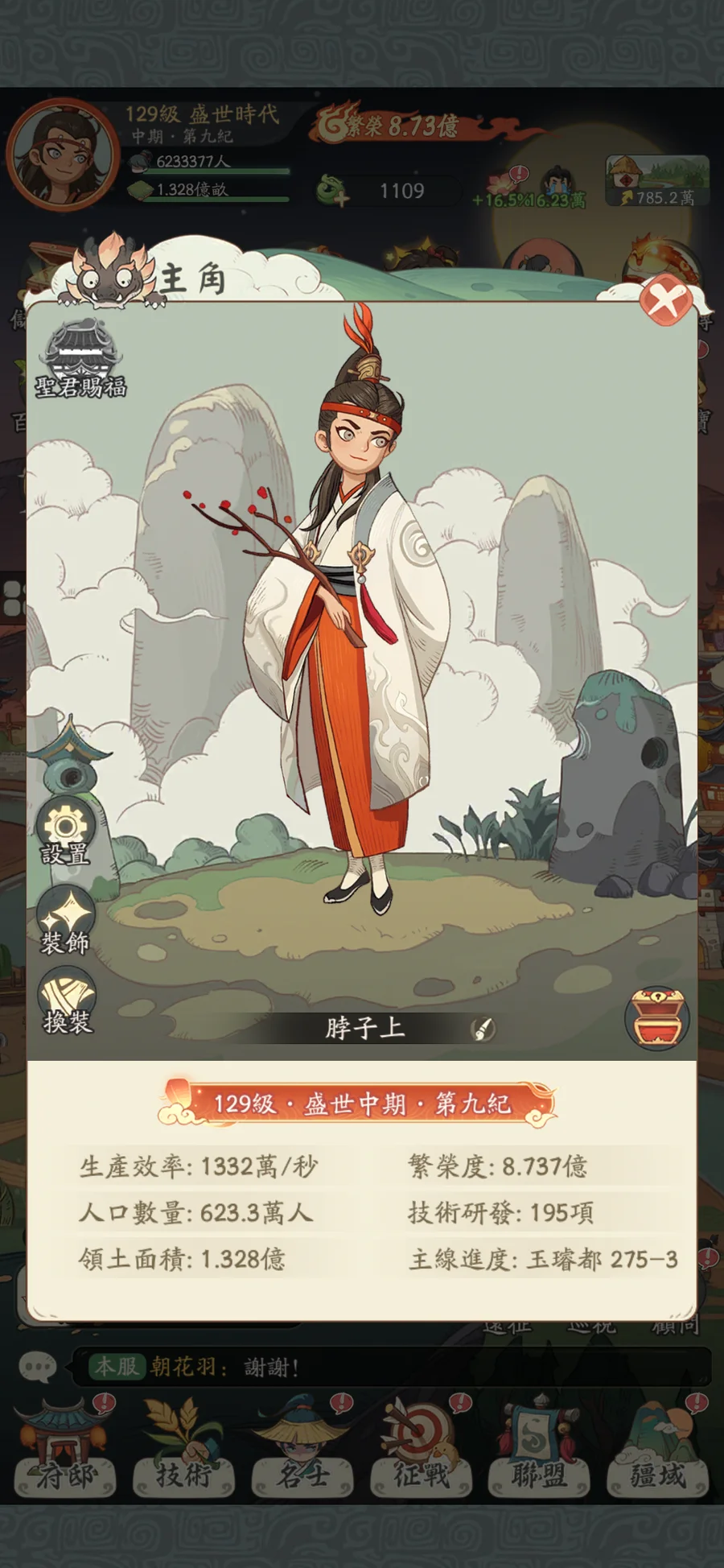Image resolution: width=724 pixels, height=1568 pixels.
Task: Open 聯盟 alliance tab
Action: [x=539, y=1446]
